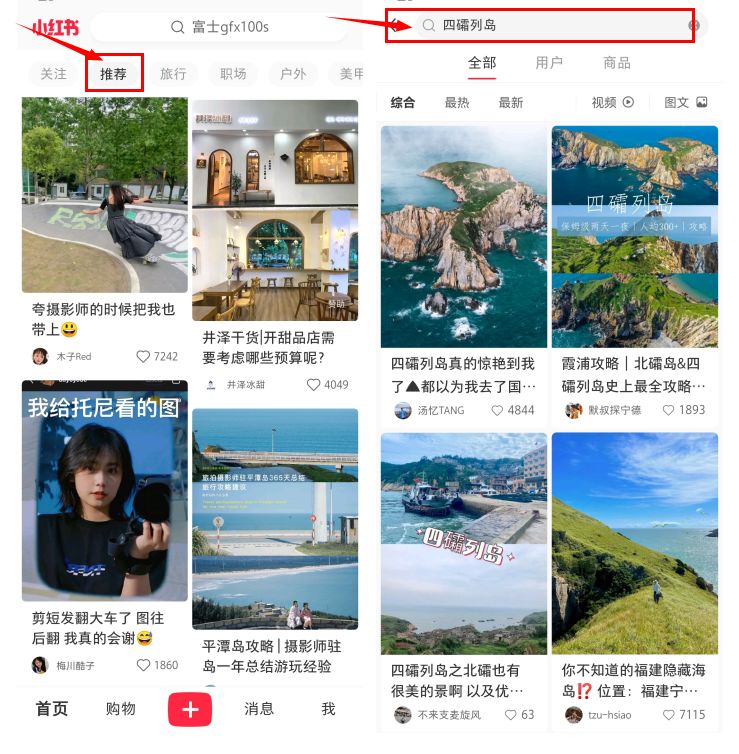Open the 我 profile tab
The height and width of the screenshot is (754, 739).
coord(328,709)
